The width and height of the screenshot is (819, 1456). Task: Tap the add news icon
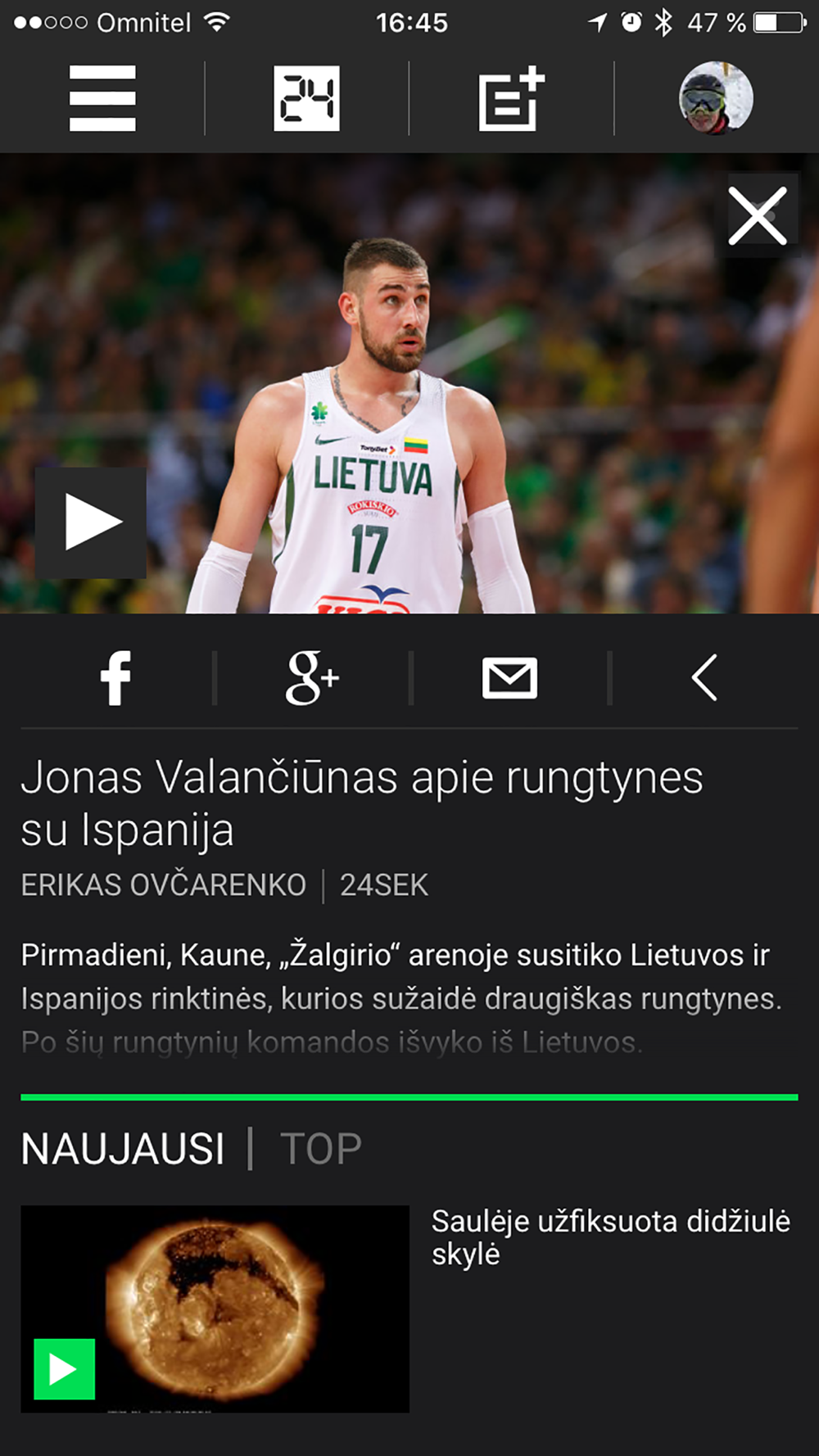[x=512, y=98]
